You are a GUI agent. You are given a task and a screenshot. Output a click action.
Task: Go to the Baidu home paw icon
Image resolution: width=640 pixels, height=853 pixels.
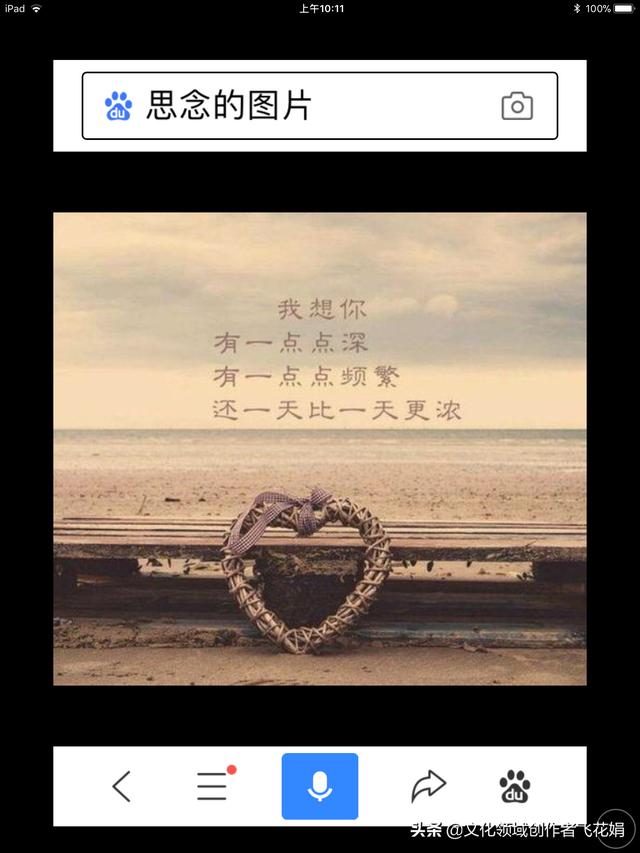(x=515, y=787)
